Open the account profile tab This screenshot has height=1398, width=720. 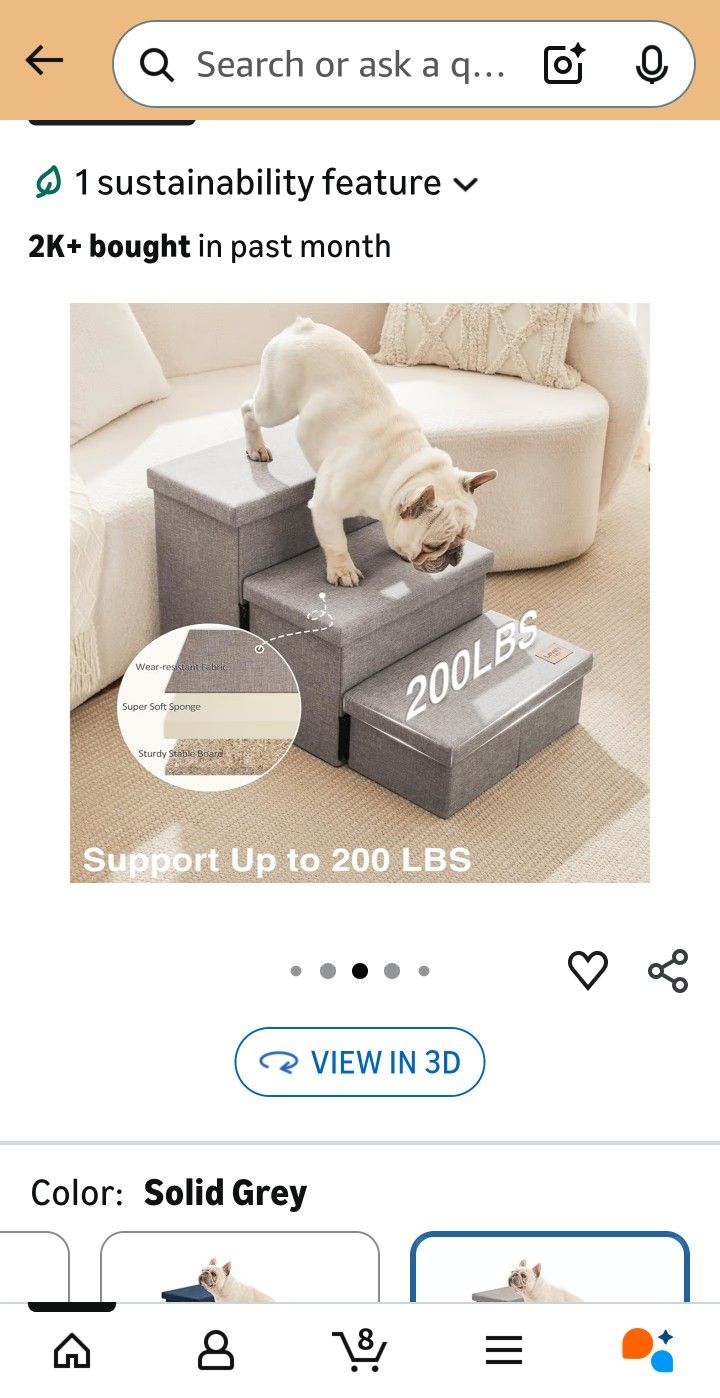pos(215,1350)
